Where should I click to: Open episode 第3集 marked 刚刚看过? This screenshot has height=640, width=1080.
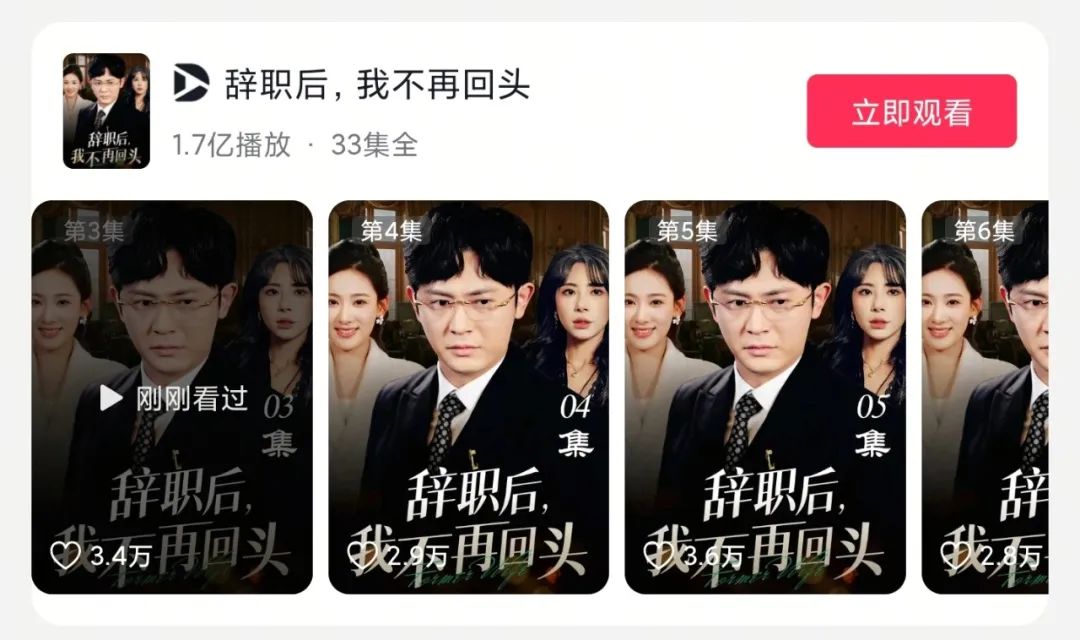[x=172, y=397]
